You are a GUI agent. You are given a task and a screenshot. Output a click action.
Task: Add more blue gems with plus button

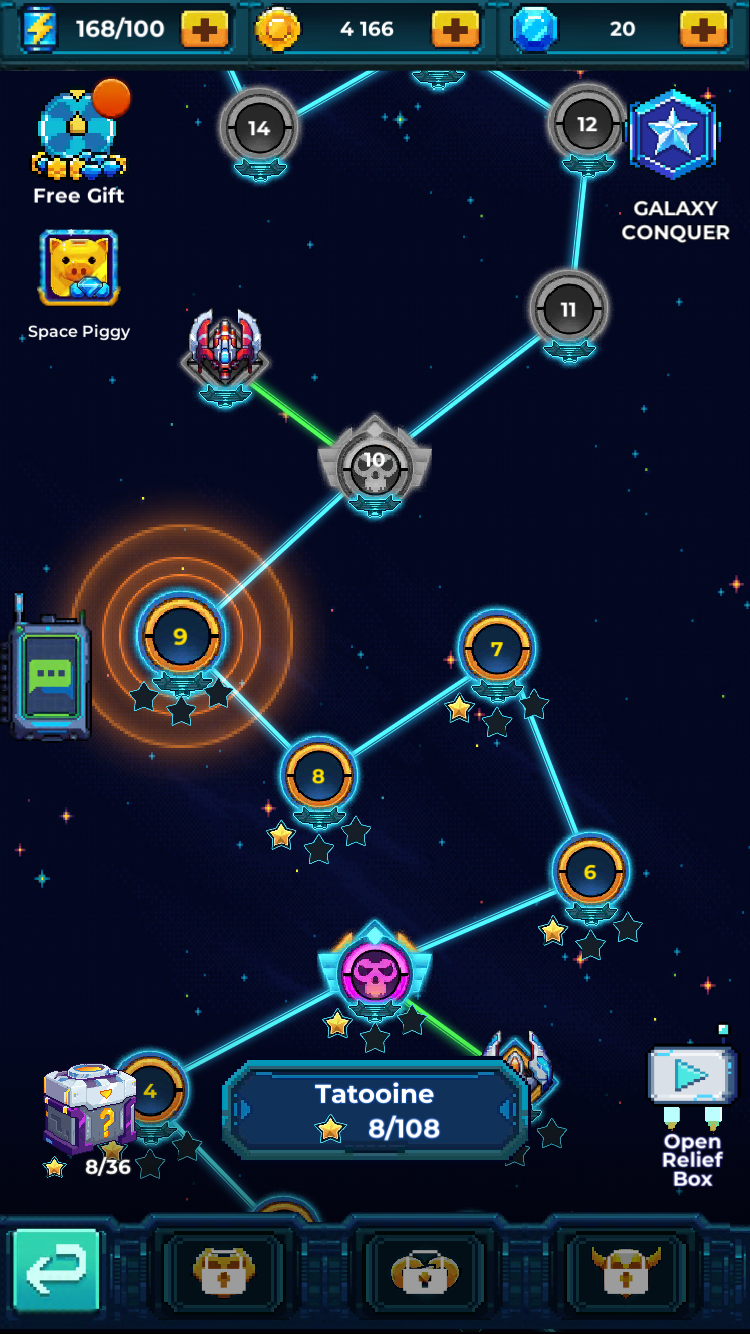[x=703, y=30]
